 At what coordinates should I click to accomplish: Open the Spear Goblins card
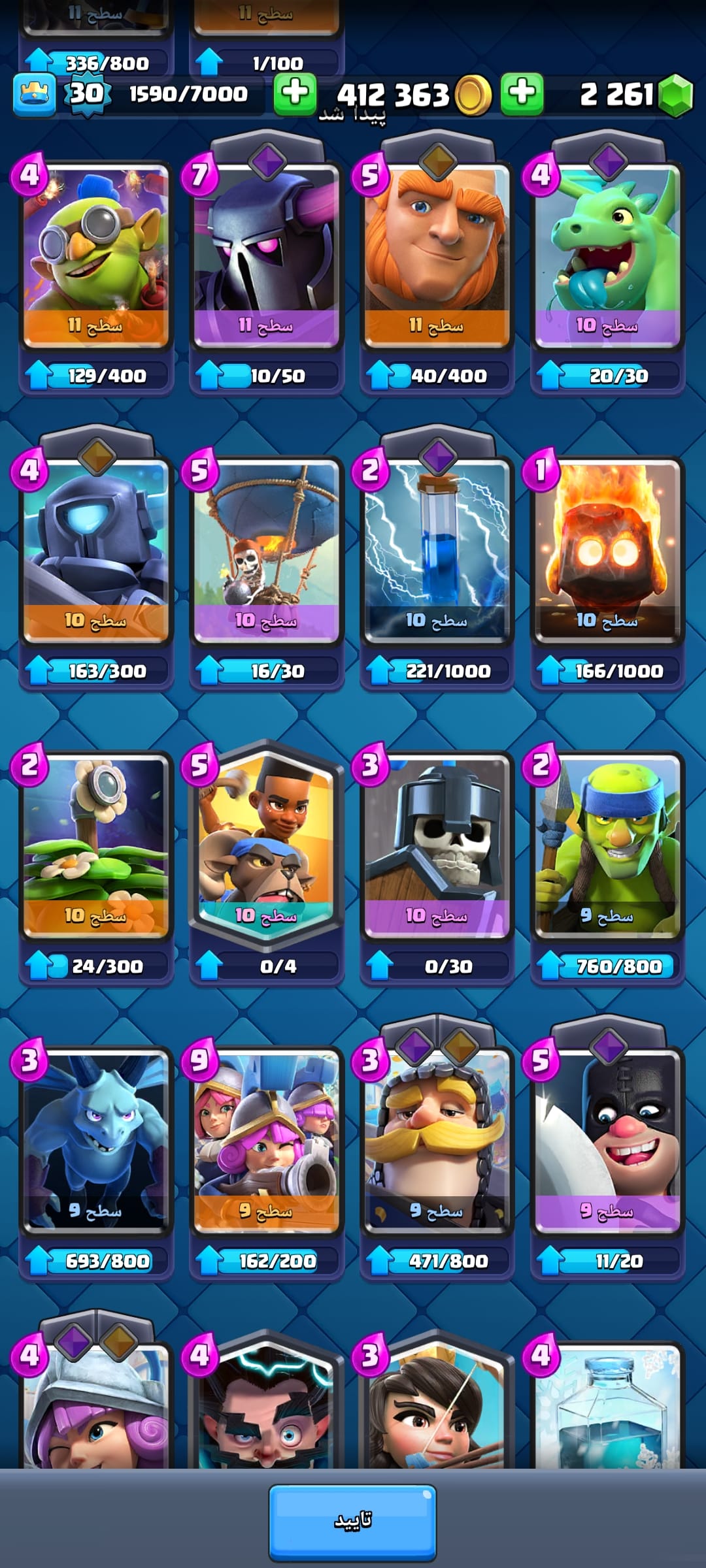[607, 845]
